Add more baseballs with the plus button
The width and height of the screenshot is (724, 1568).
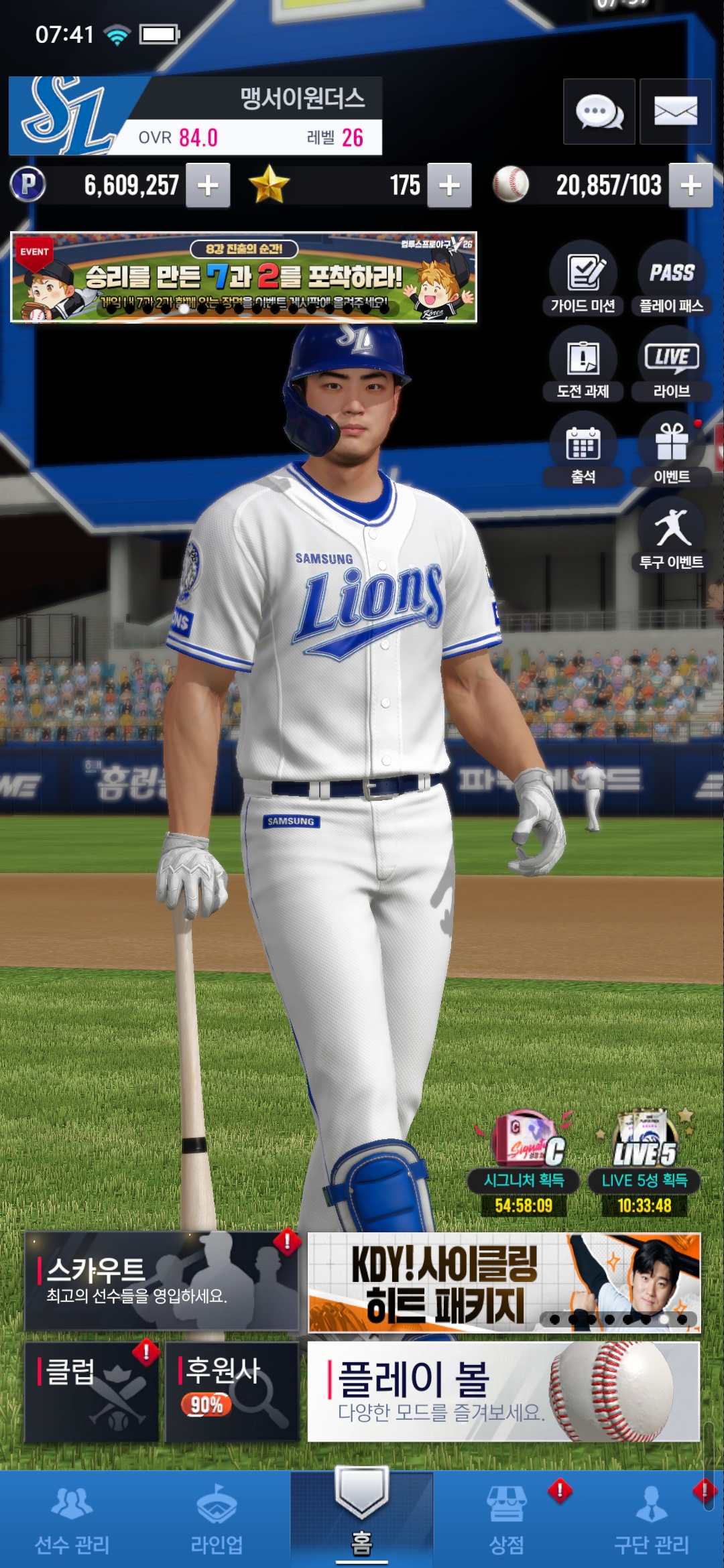coord(690,186)
